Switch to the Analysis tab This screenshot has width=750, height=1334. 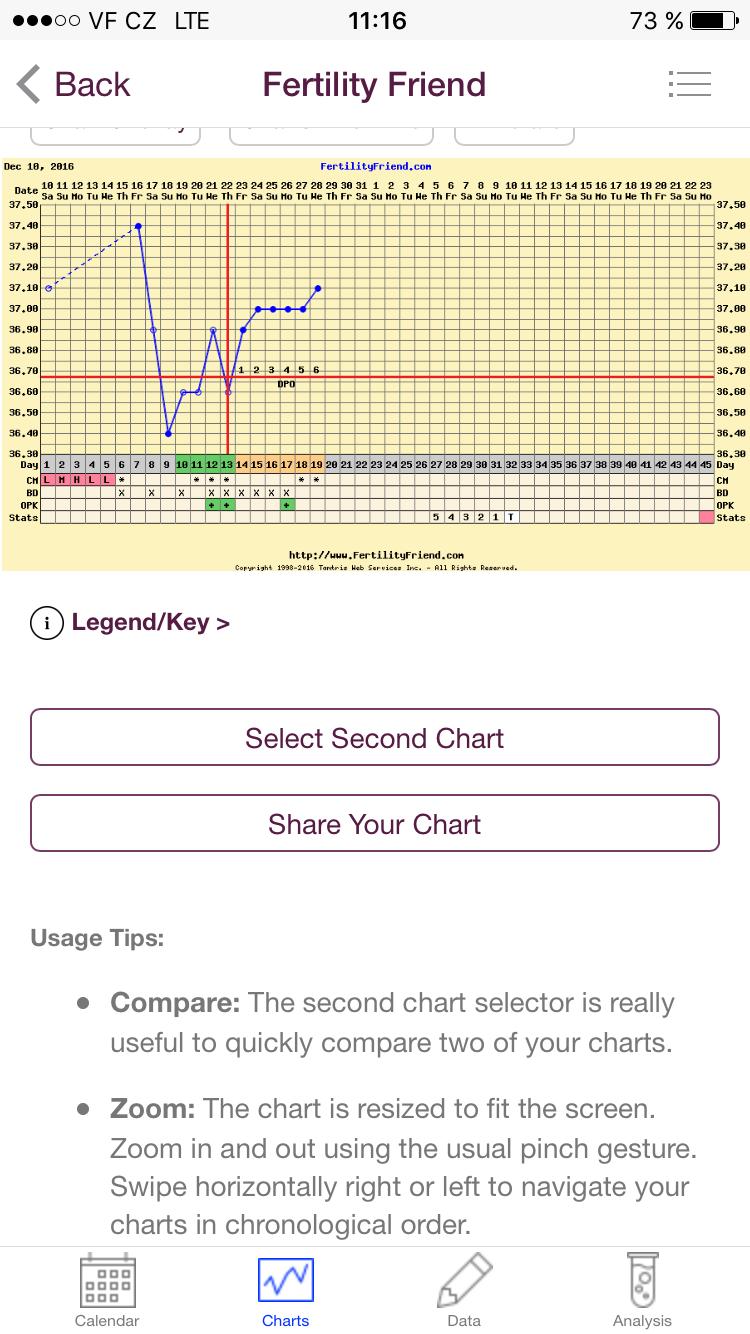(x=642, y=1291)
